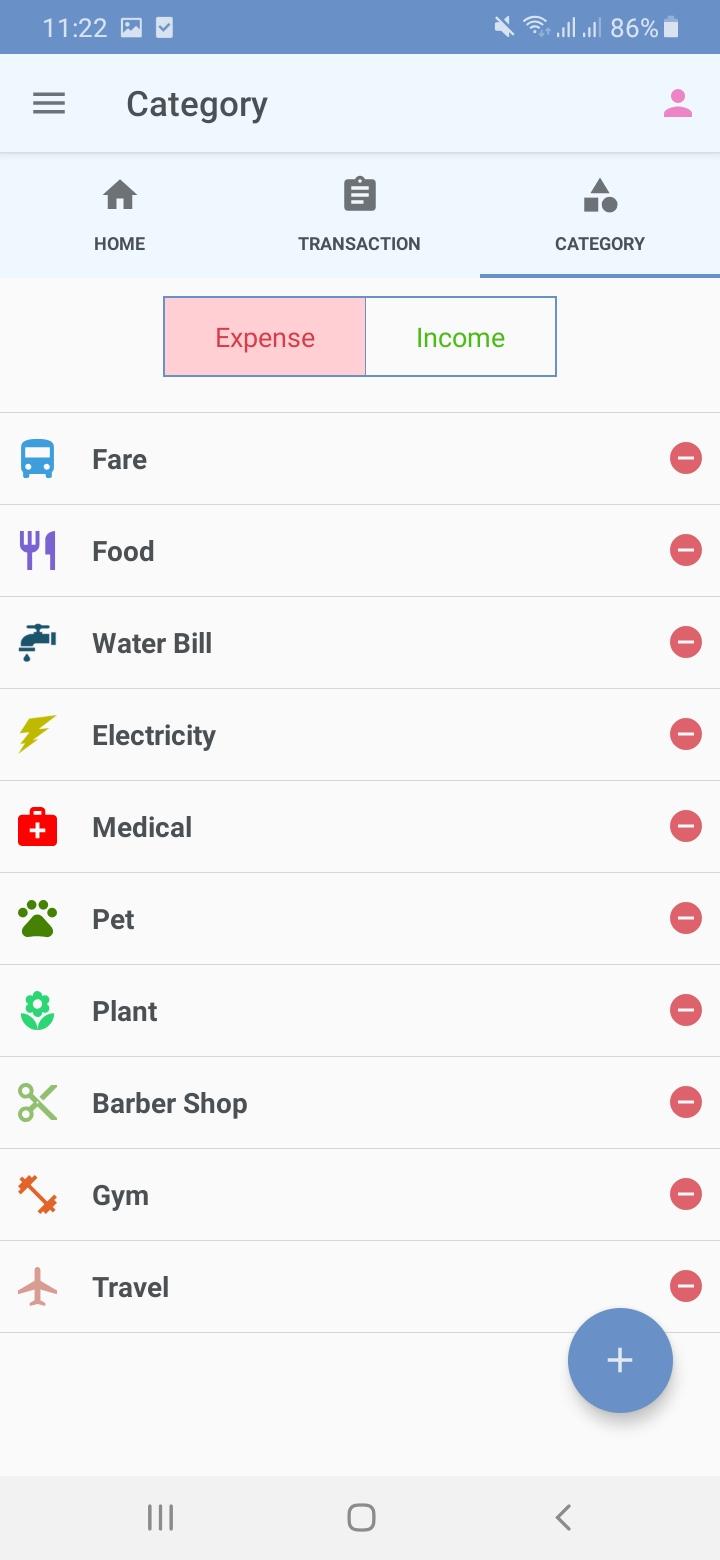
Task: Open the hamburger drawer menu
Action: [x=49, y=104]
